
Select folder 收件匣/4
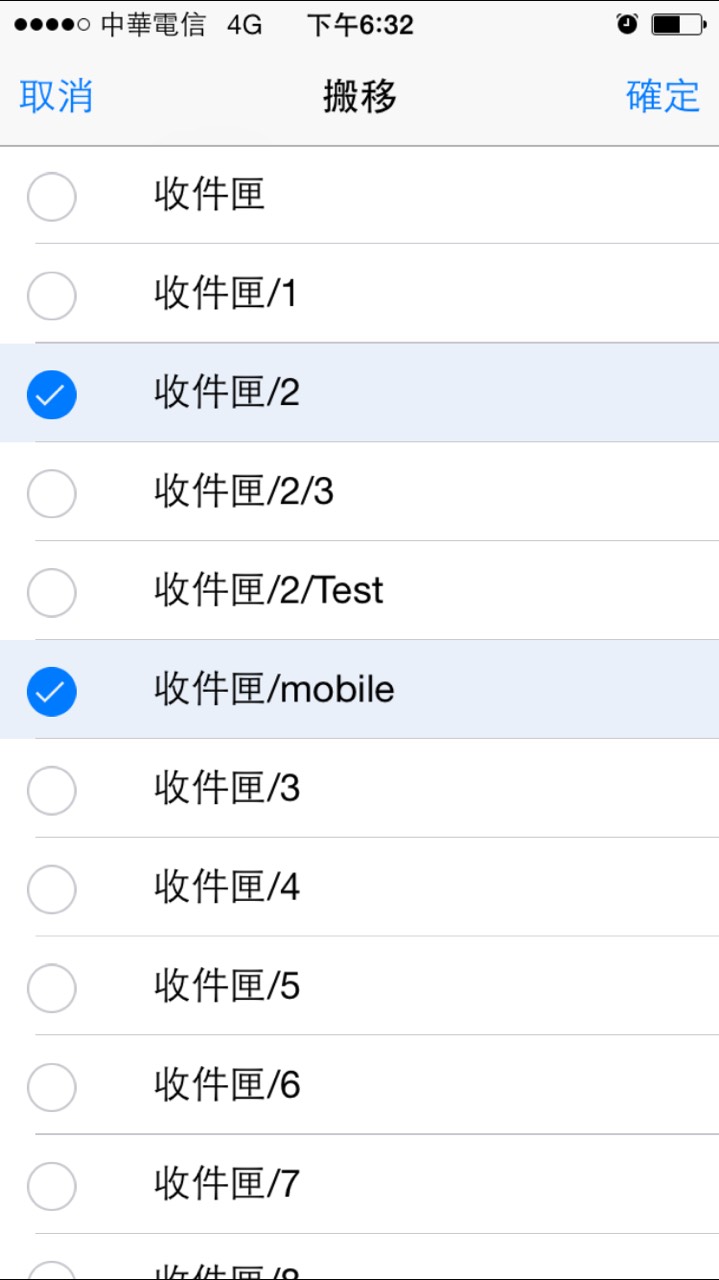(x=359, y=888)
